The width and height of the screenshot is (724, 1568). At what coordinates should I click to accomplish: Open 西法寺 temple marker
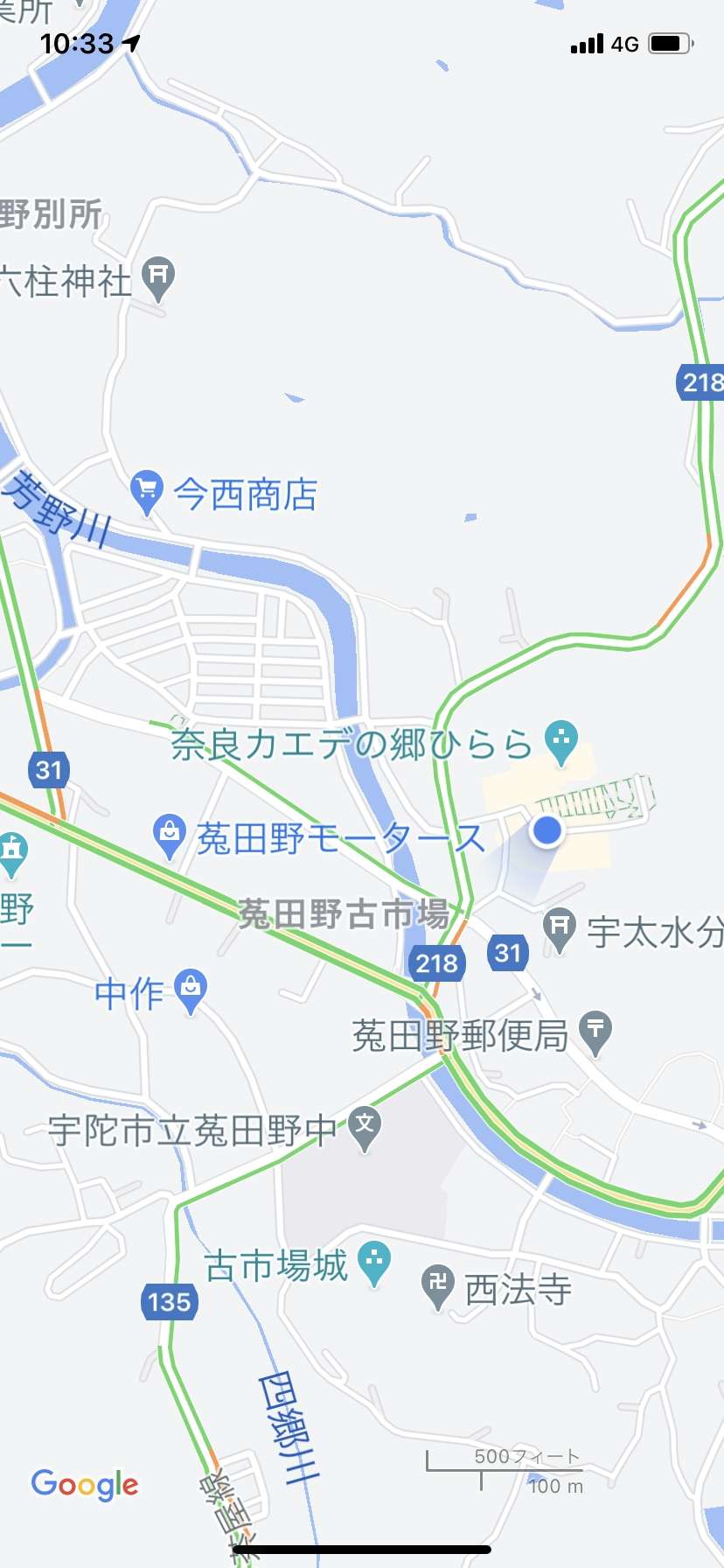coord(437,1285)
